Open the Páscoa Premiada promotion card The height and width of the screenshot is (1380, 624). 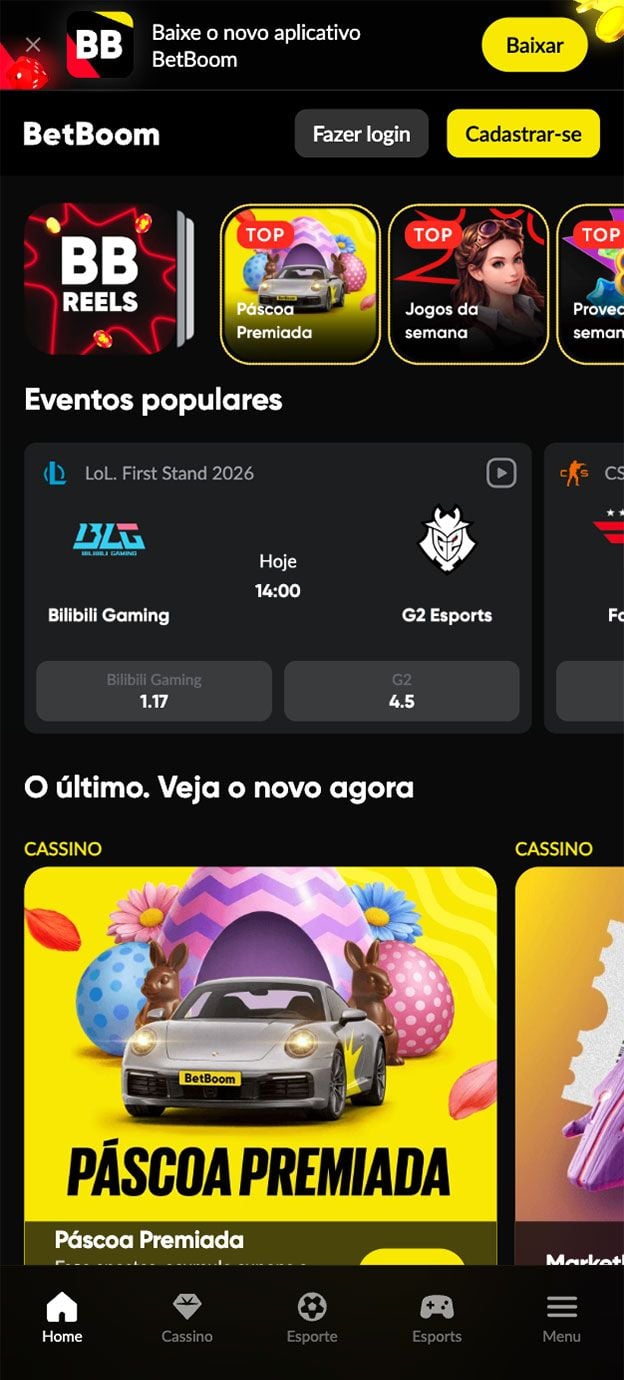click(260, 1050)
